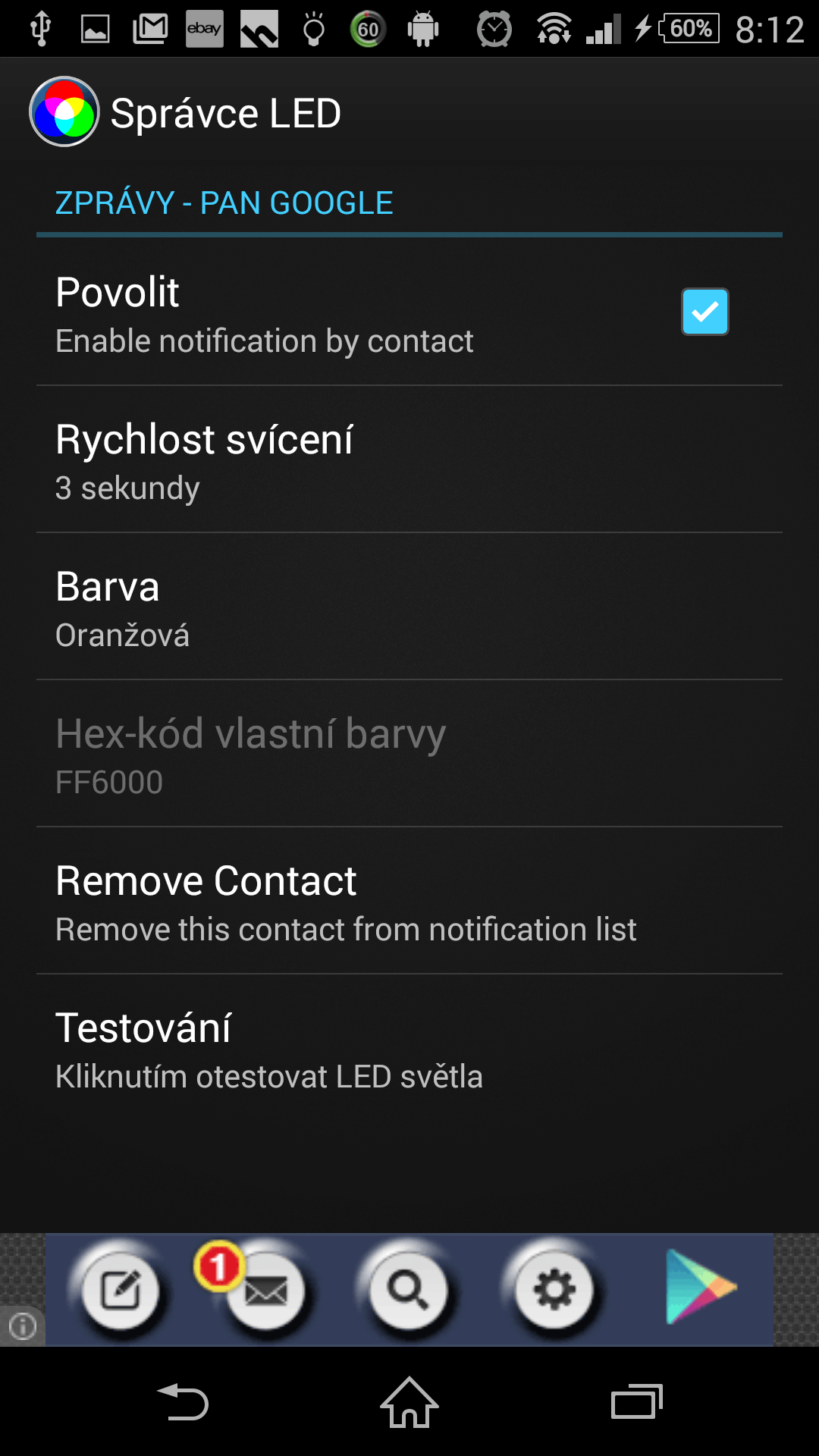The width and height of the screenshot is (819, 1456).
Task: Tap the magnifier search icon in banner
Action: [x=409, y=1290]
